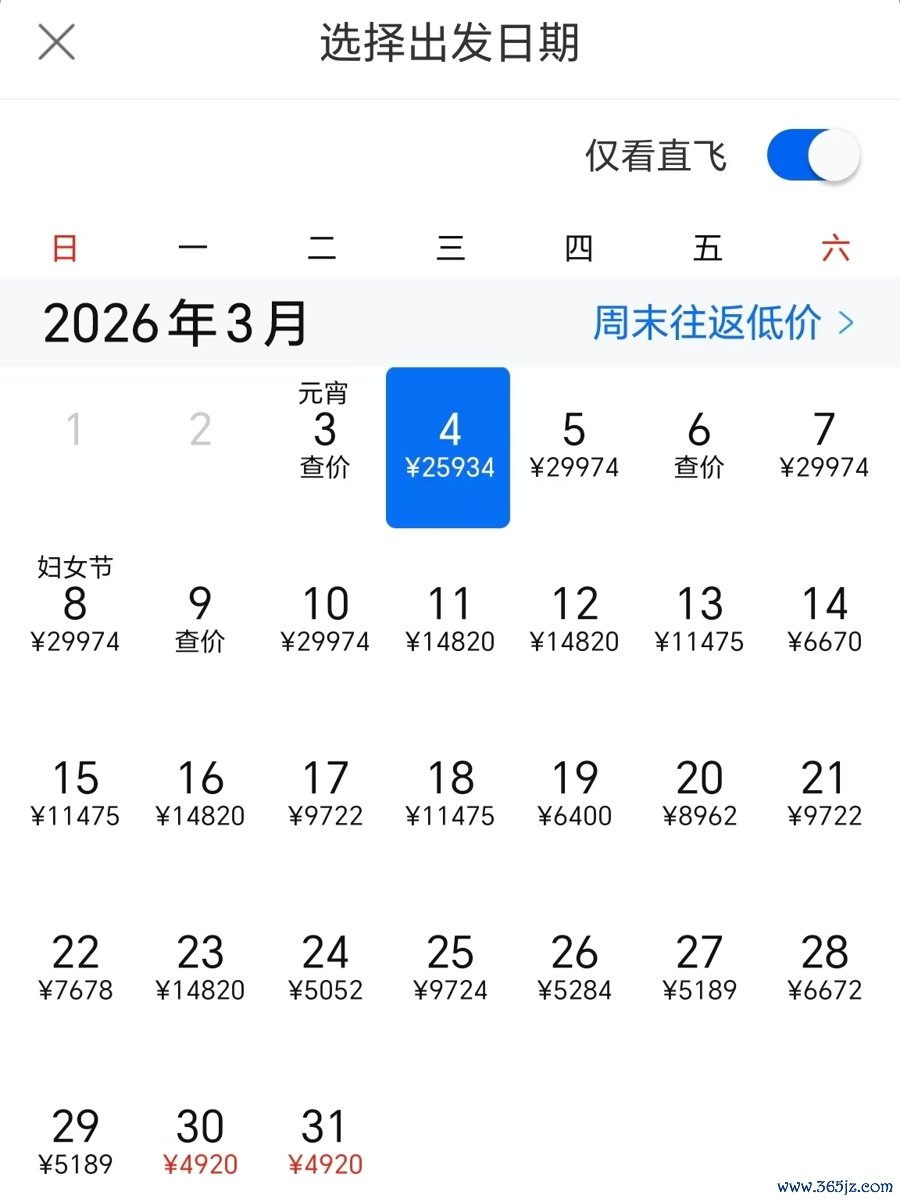This screenshot has height=1202, width=900.
Task: Tap March 30 lowest price ¥4920
Action: tap(200, 1141)
